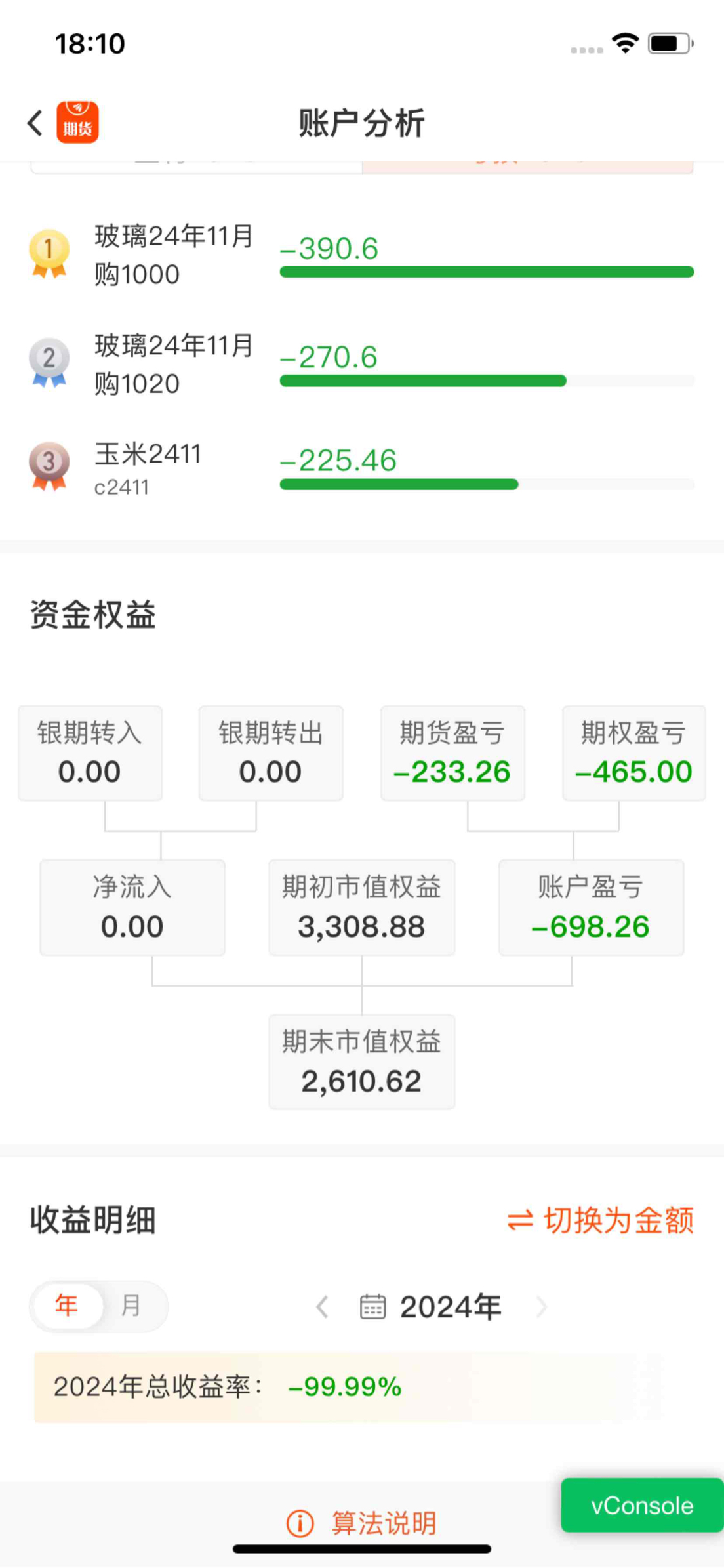This screenshot has height=1568, width=724.
Task: Open the 玻璃24年11月购1000 ranking row
Action: click(361, 255)
